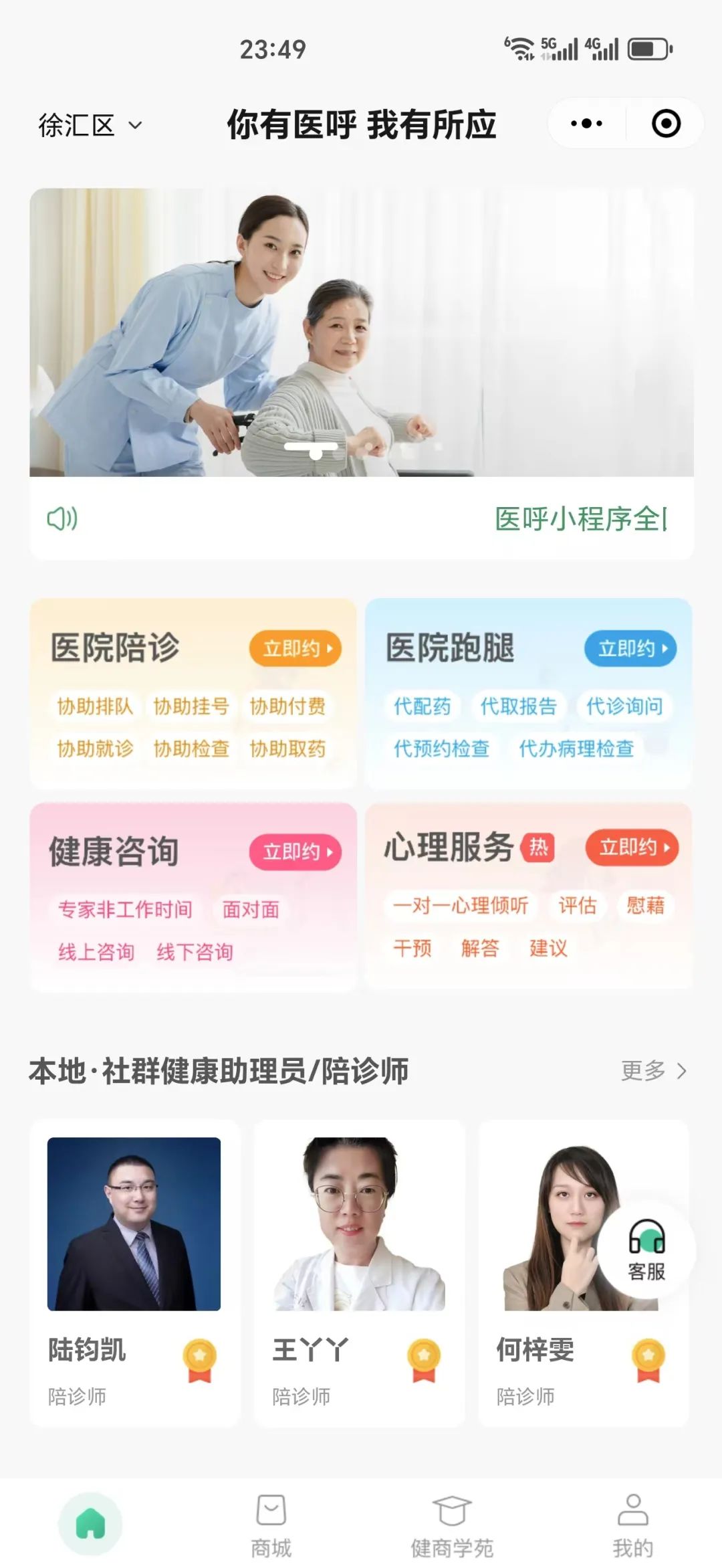
Task: Toggle the Wi-Fi indicator in the status bar
Action: 519,48
